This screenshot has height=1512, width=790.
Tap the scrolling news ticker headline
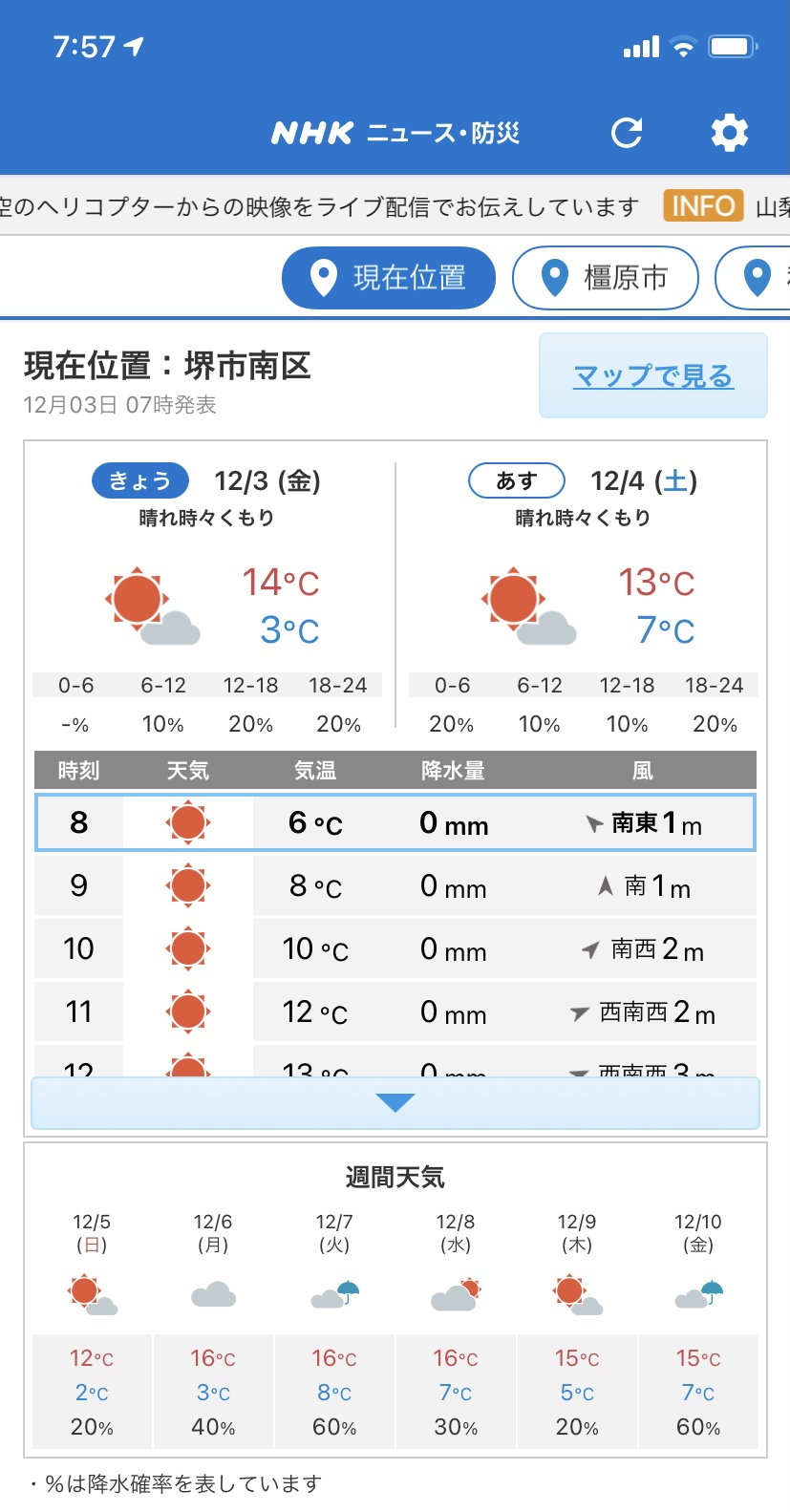(319, 206)
